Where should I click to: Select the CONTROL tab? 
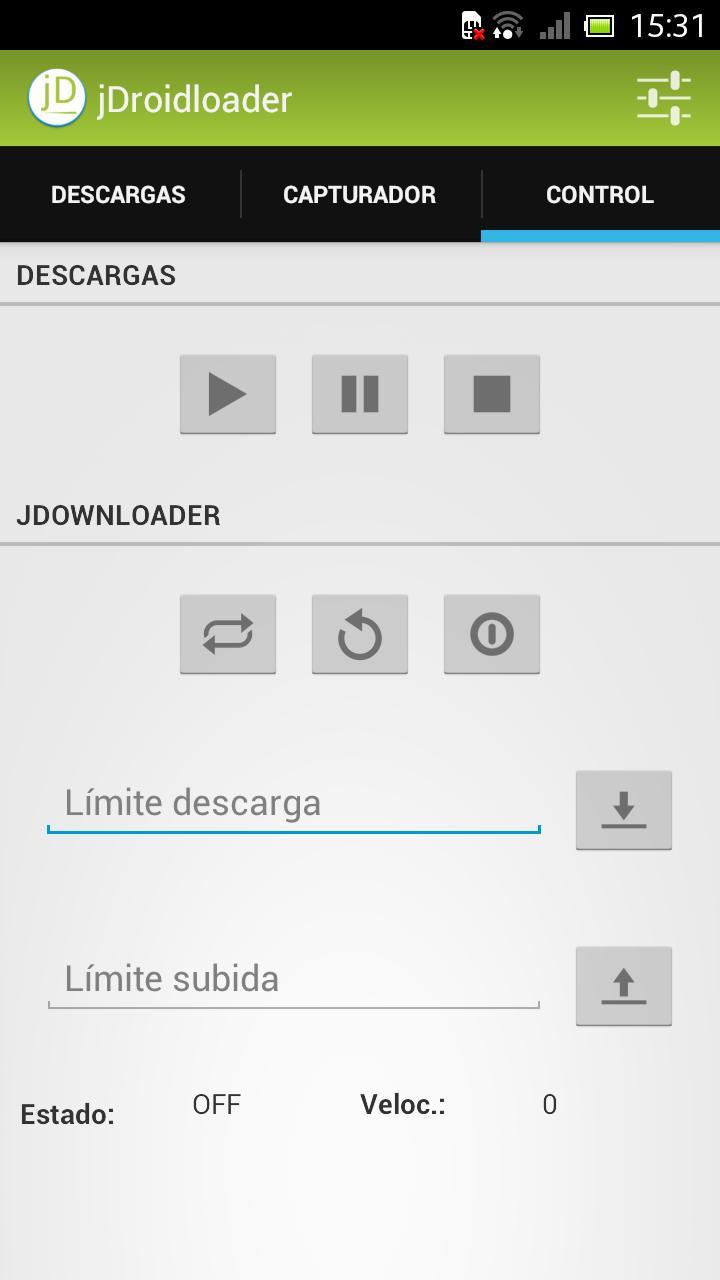[x=600, y=194]
